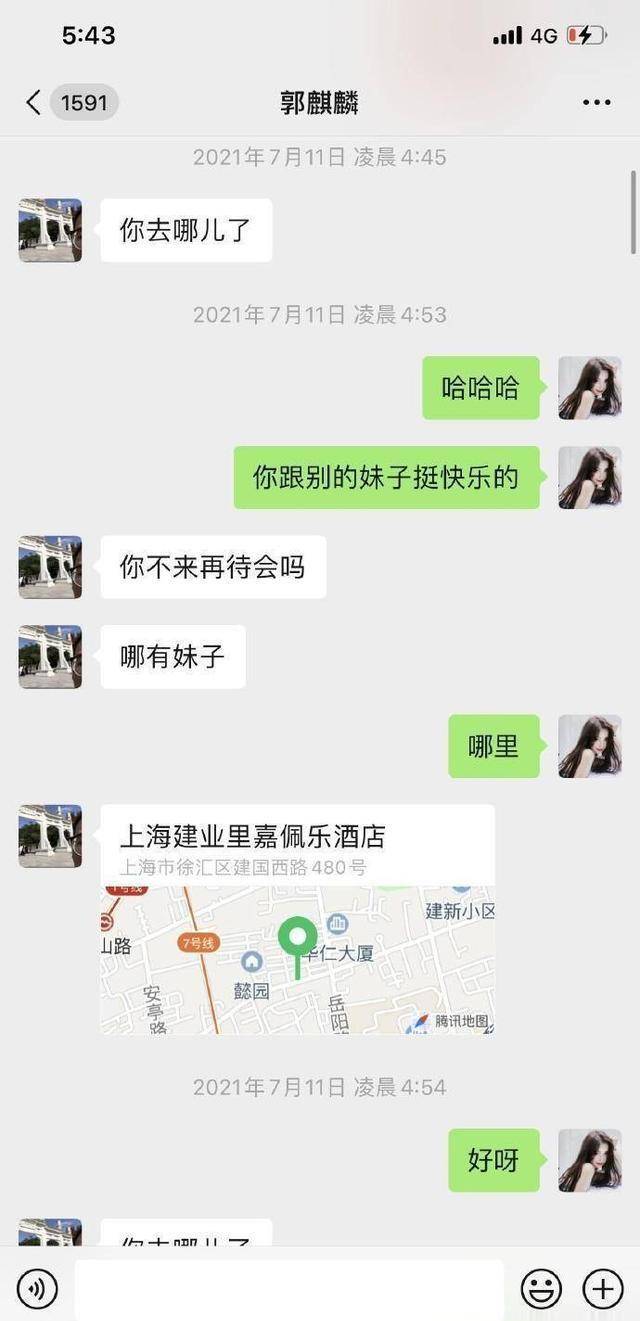The image size is (640, 1321).
Task: Open contact's avatar beside 你不来再待会吗
Action: (x=50, y=567)
